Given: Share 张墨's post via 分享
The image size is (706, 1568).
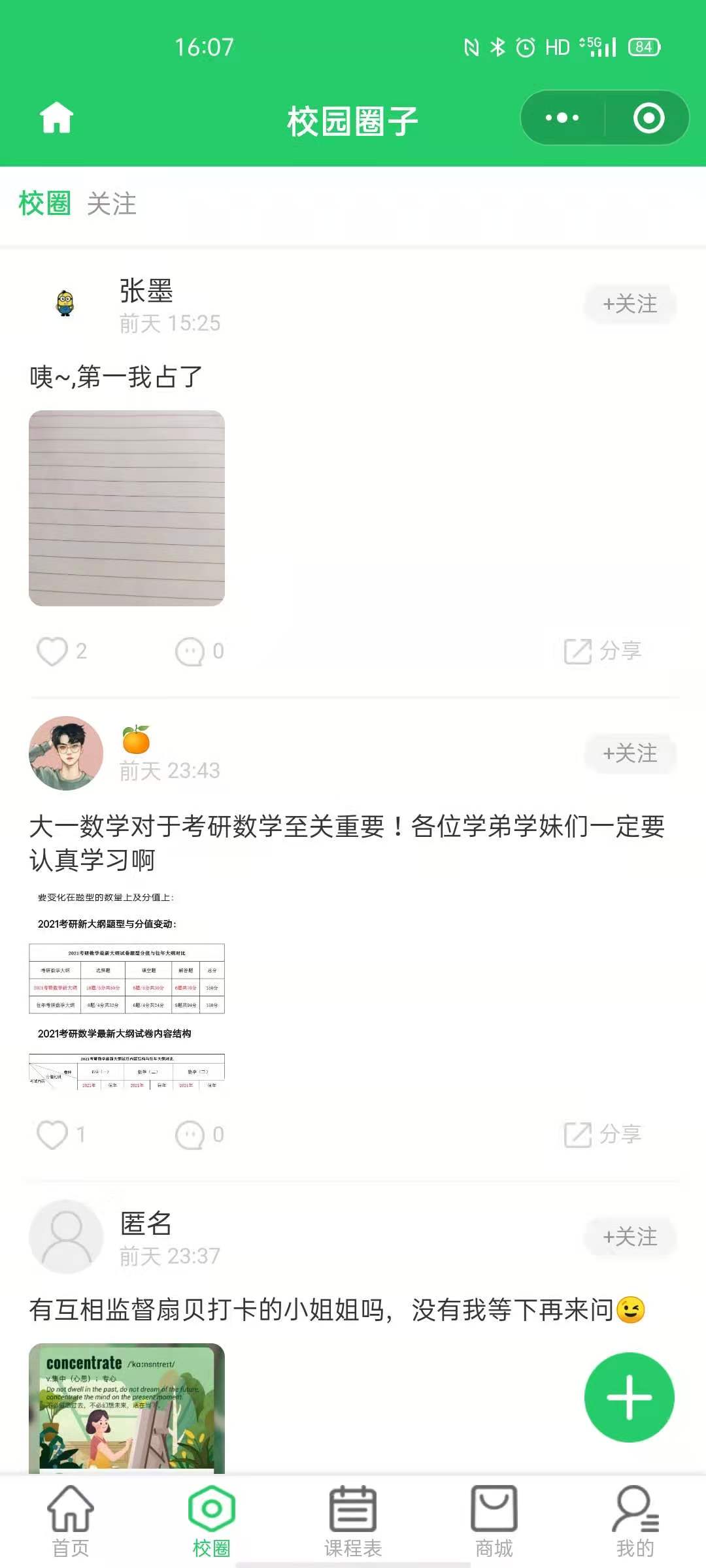Looking at the screenshot, I should pos(603,651).
